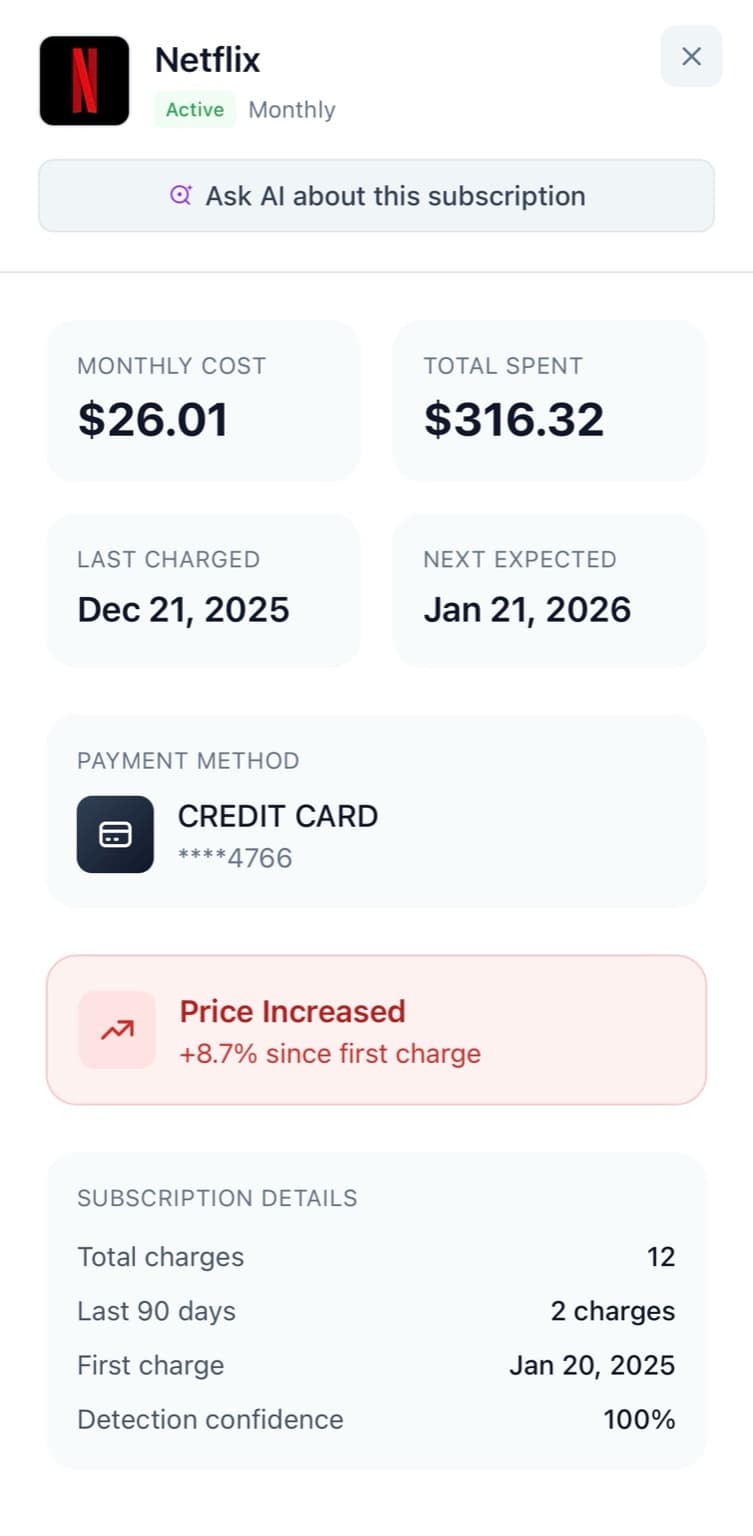Close the Netflix subscription panel
This screenshot has width=753, height=1536.
point(691,57)
